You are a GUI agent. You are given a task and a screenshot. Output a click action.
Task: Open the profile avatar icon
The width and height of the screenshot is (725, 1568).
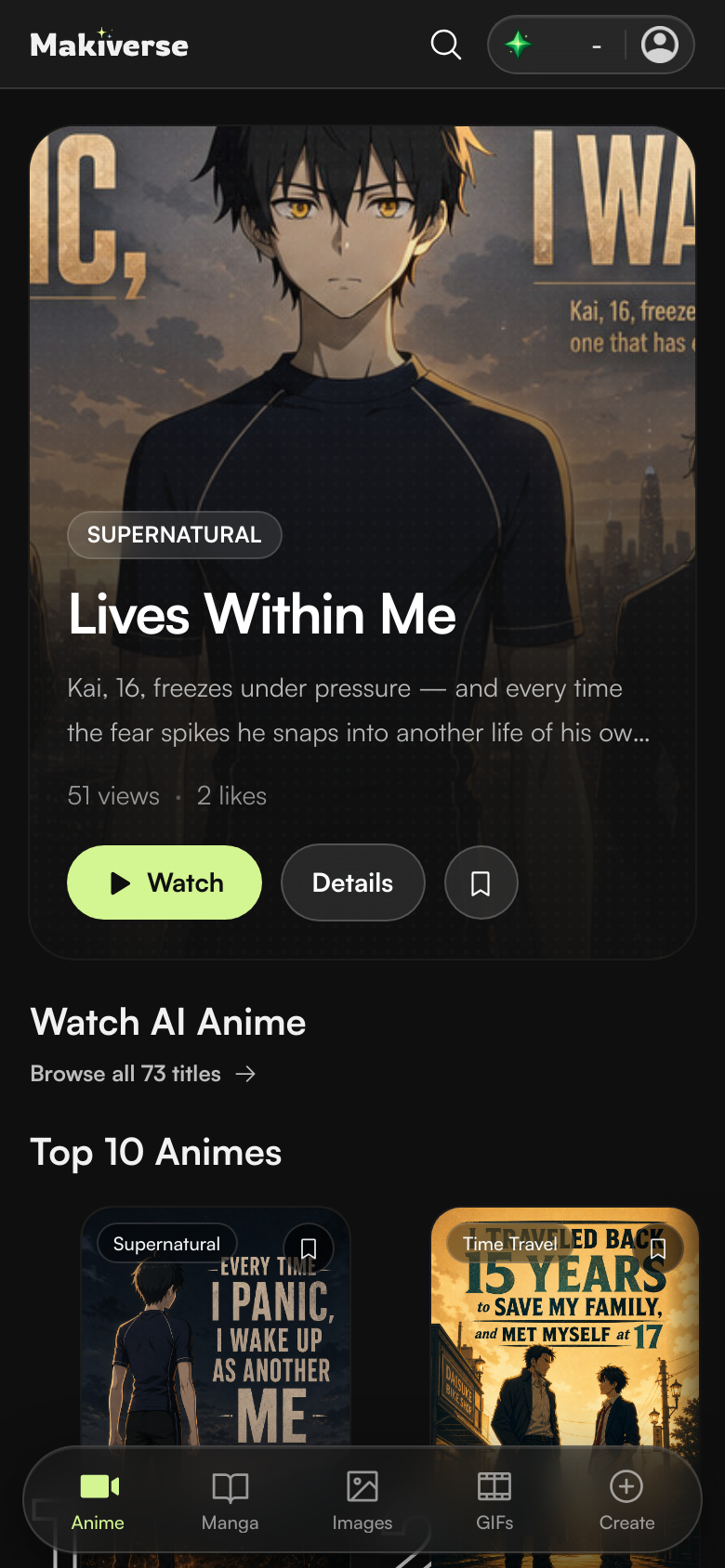660,45
